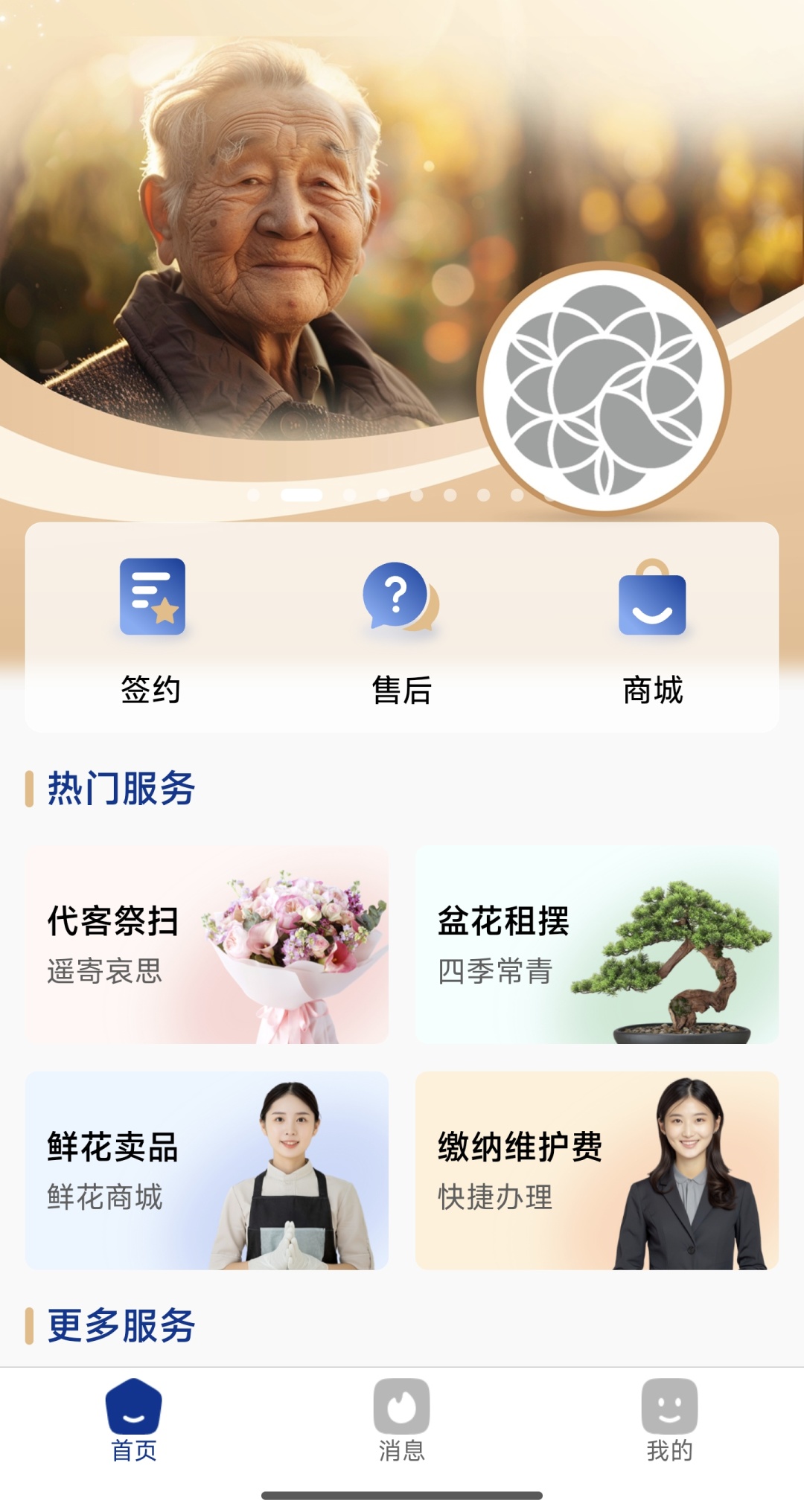Open the 签约 signing shortcut
This screenshot has height=1512, width=804.
click(151, 629)
